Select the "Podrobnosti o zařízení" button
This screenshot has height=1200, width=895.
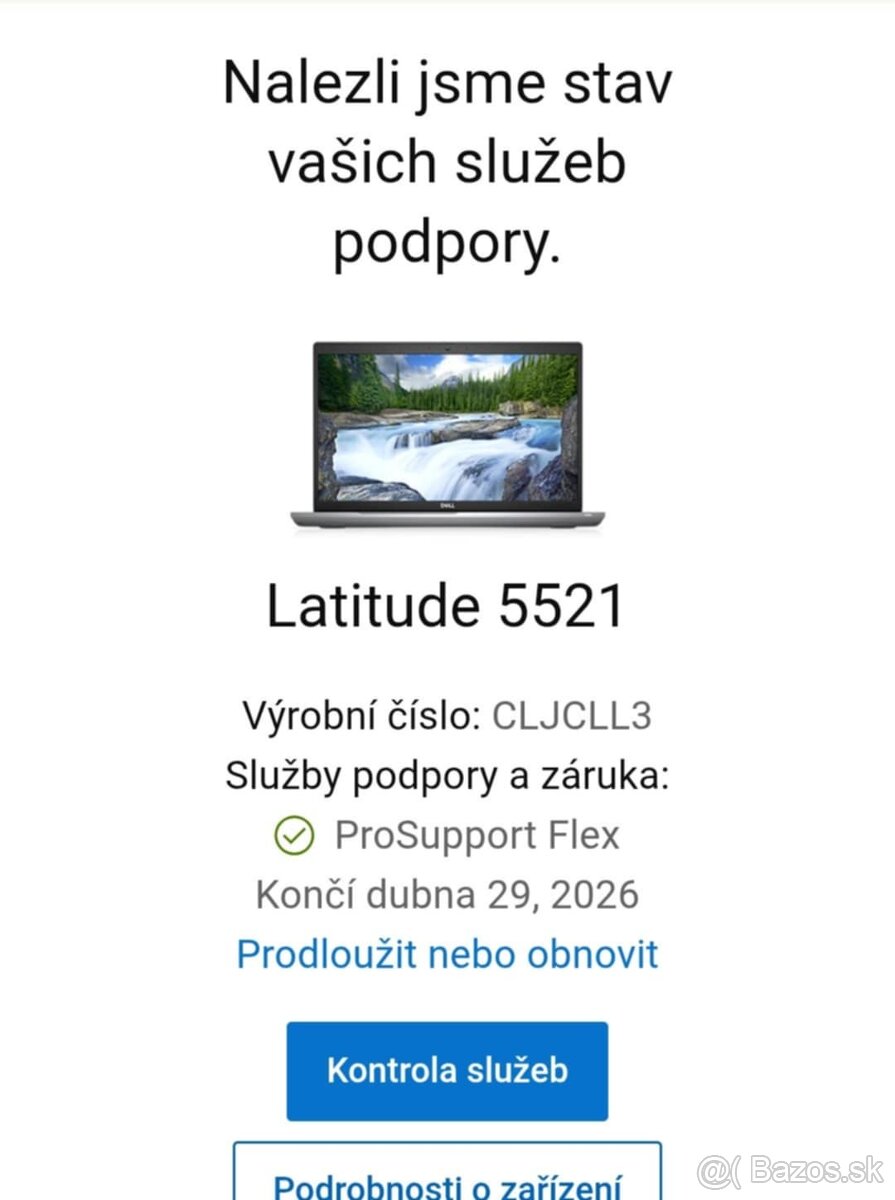[x=447, y=1185]
